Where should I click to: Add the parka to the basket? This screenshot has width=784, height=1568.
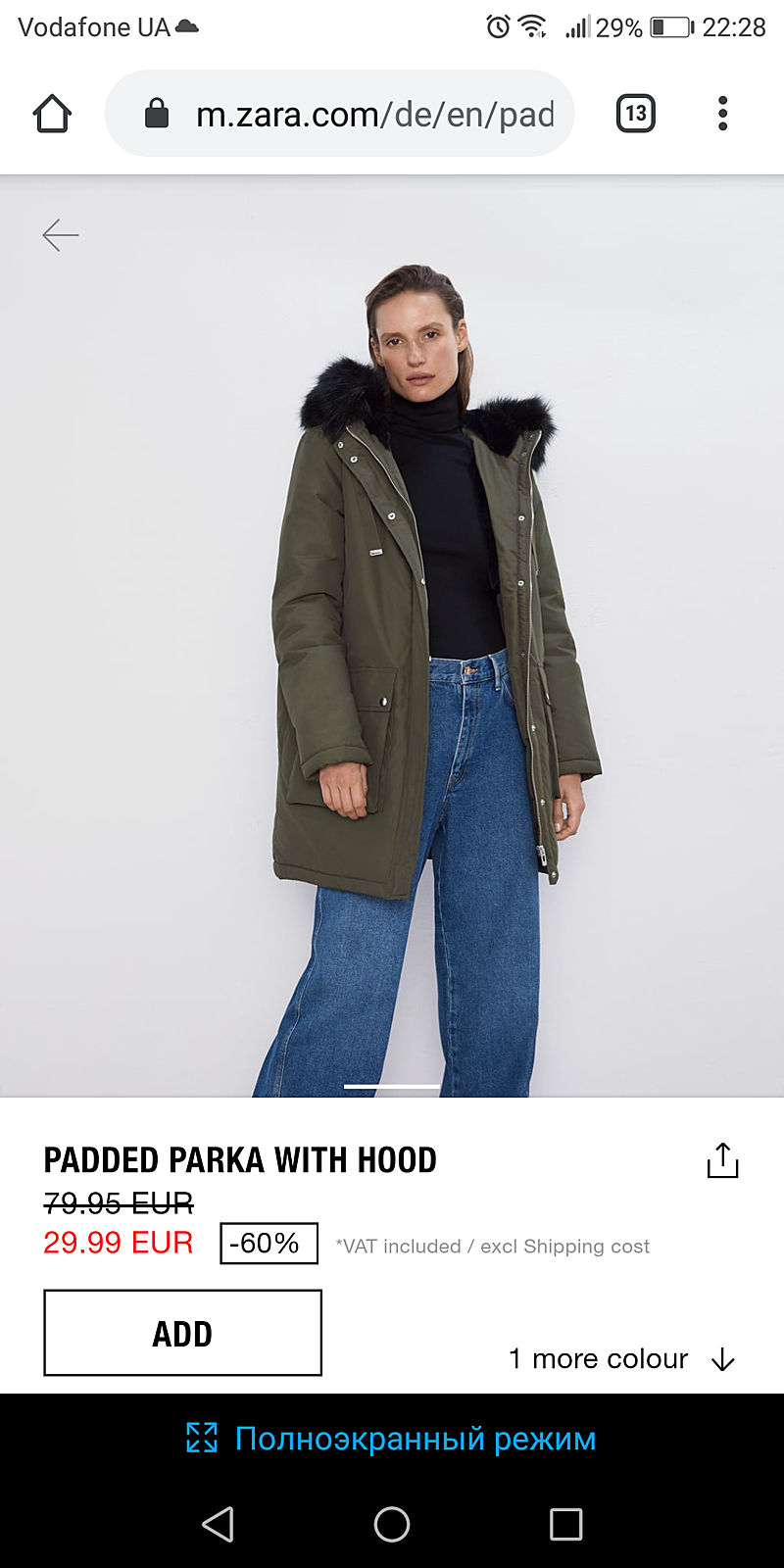182,1333
